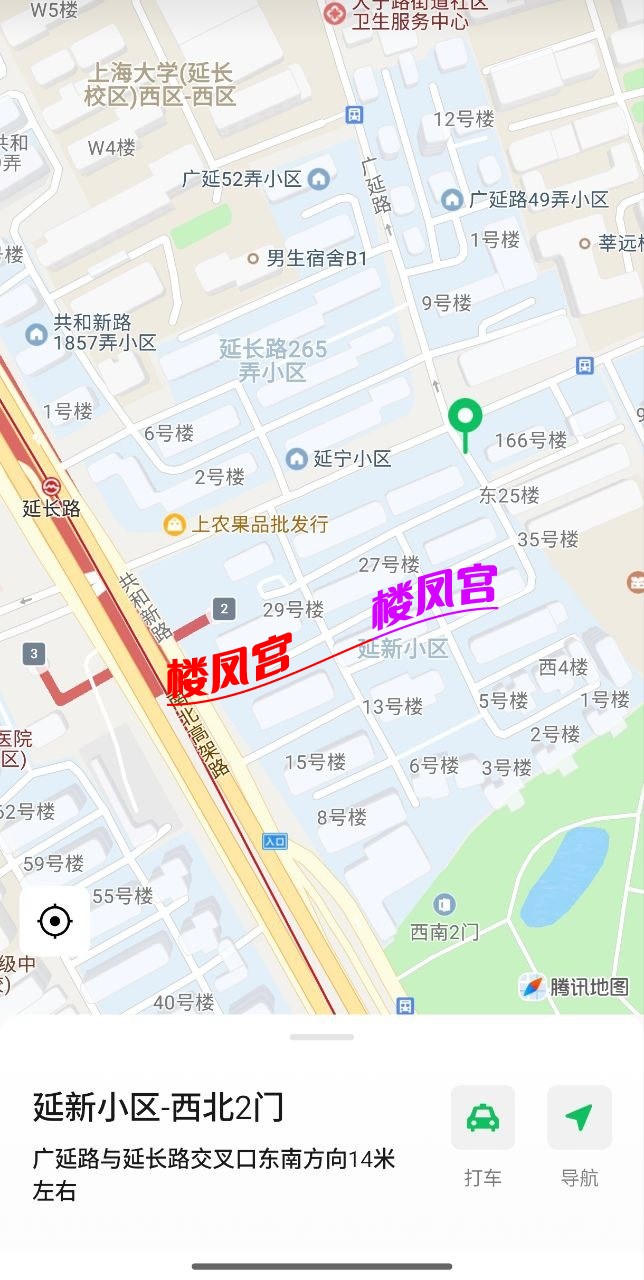Open the 西南2门 gate marker
Image resolution: width=644 pixels, height=1280 pixels.
(445, 907)
